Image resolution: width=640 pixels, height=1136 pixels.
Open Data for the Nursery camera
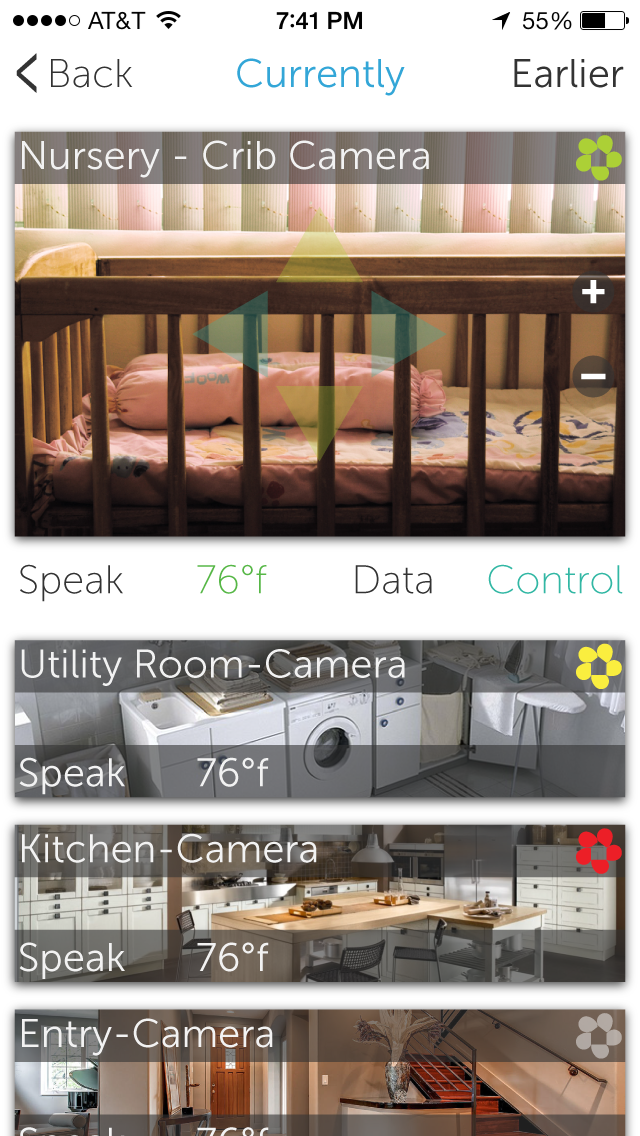point(393,580)
